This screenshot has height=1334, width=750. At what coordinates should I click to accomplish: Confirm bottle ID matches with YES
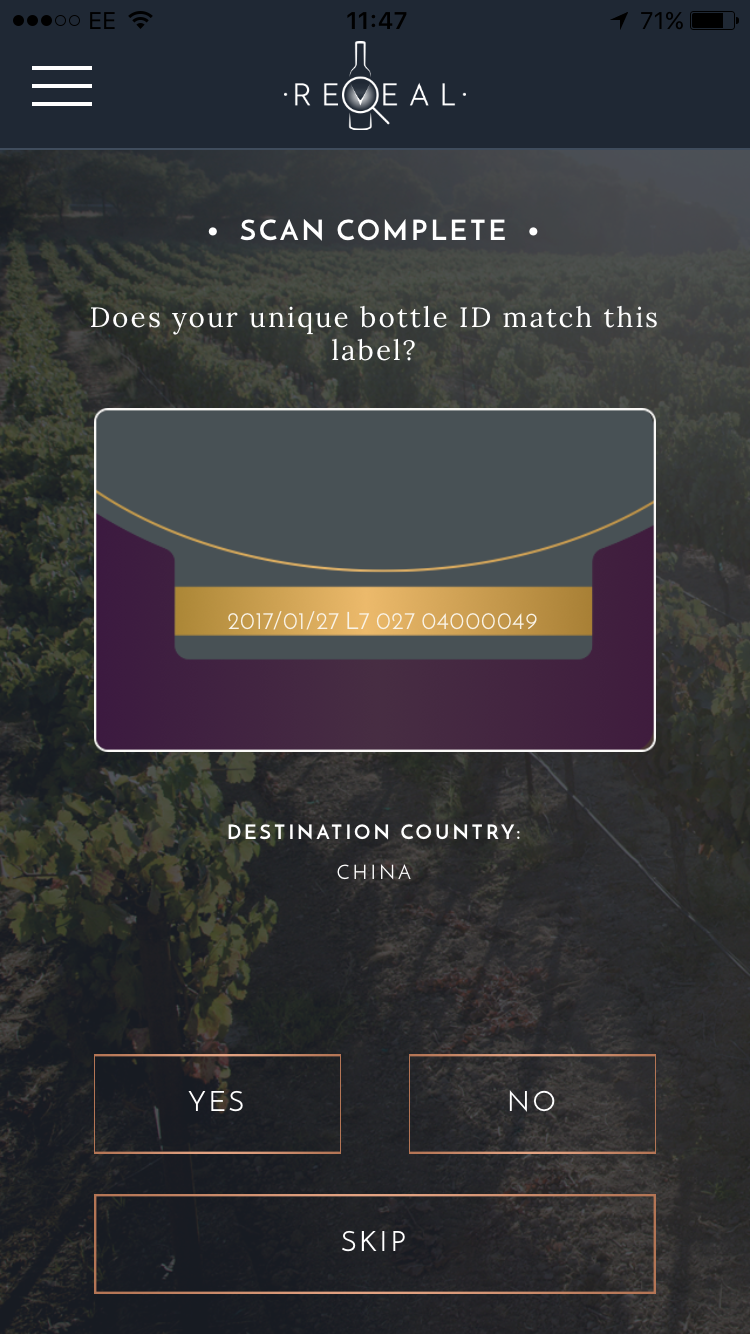click(217, 1103)
